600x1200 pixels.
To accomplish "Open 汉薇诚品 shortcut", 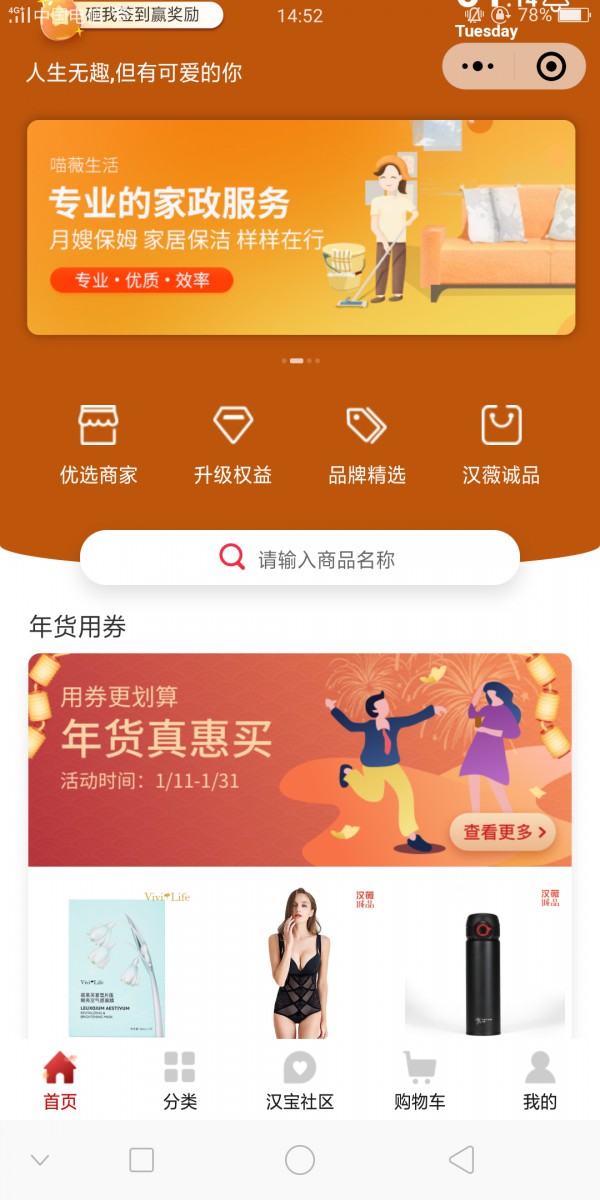I will coord(501,444).
